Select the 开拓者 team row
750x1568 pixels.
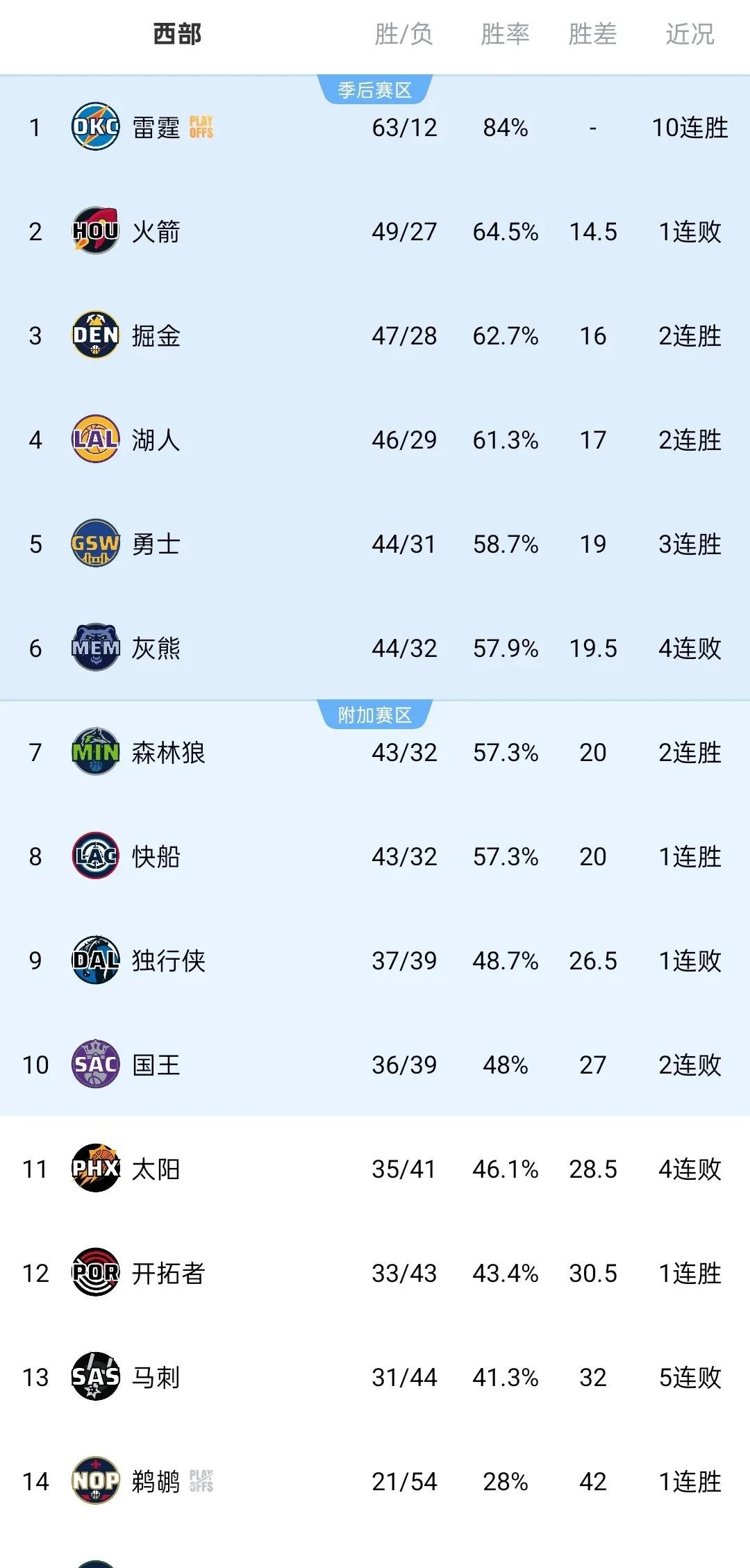point(168,1274)
